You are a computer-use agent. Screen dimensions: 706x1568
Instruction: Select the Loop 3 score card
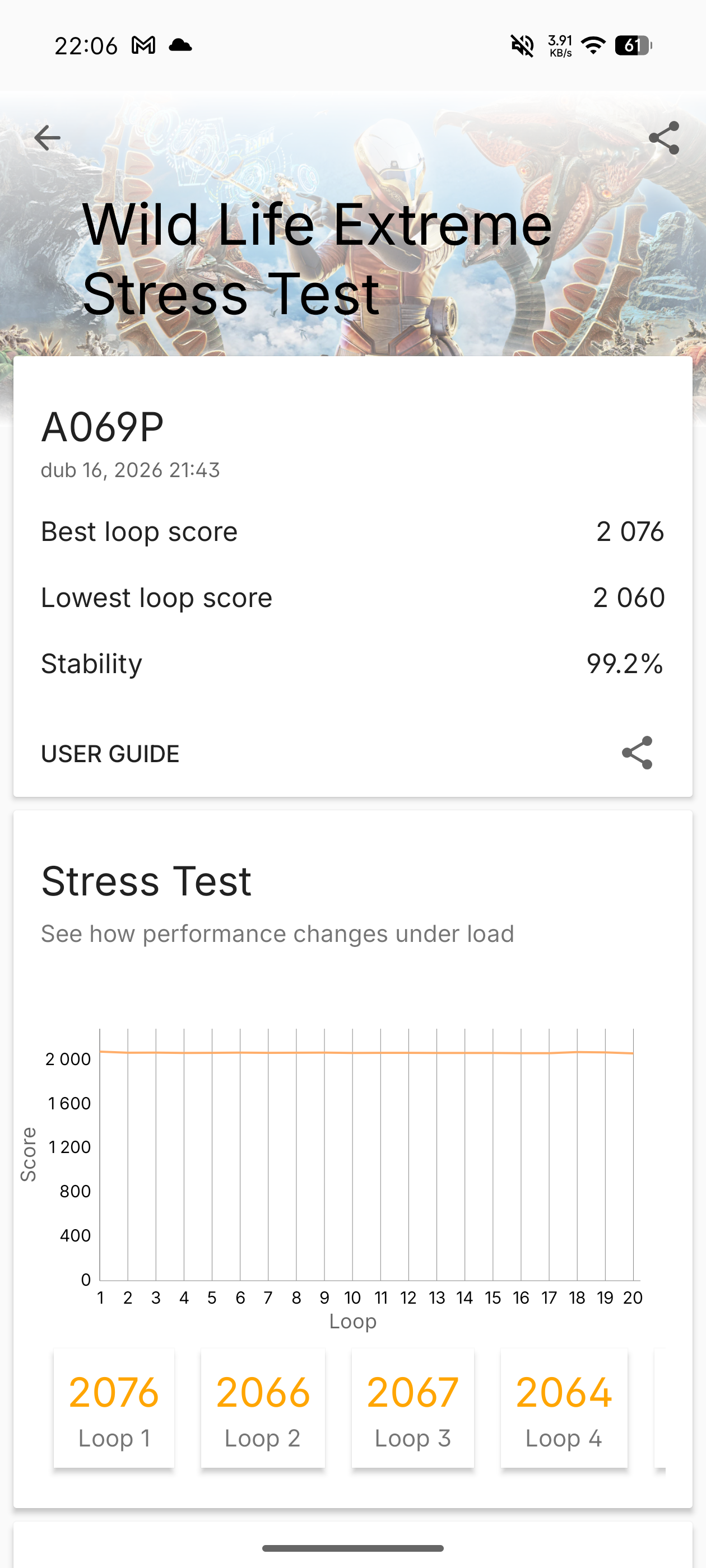412,1408
